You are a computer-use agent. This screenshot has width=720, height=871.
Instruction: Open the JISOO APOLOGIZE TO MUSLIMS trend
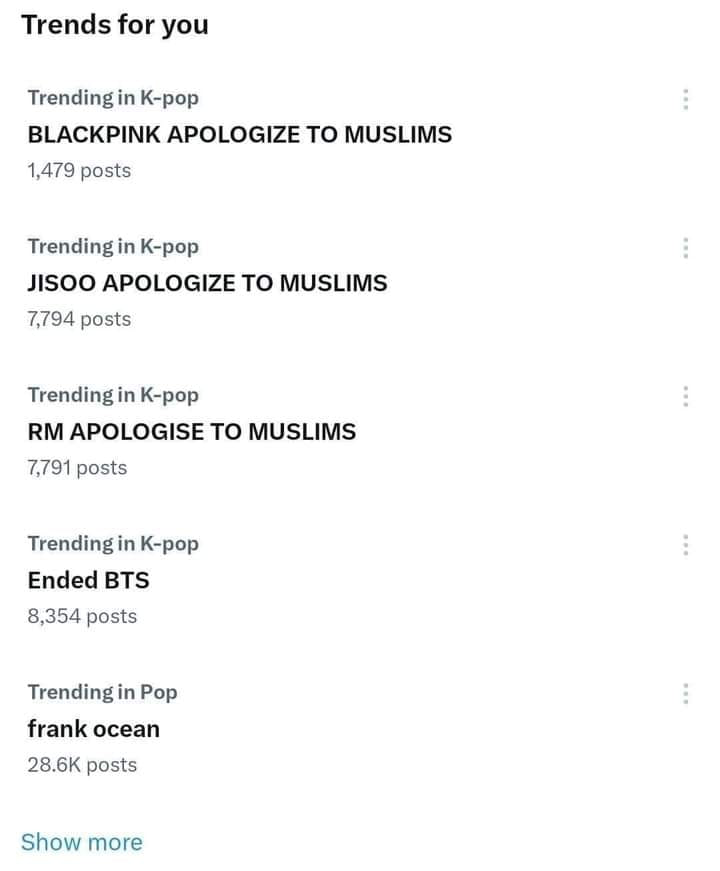tap(207, 283)
